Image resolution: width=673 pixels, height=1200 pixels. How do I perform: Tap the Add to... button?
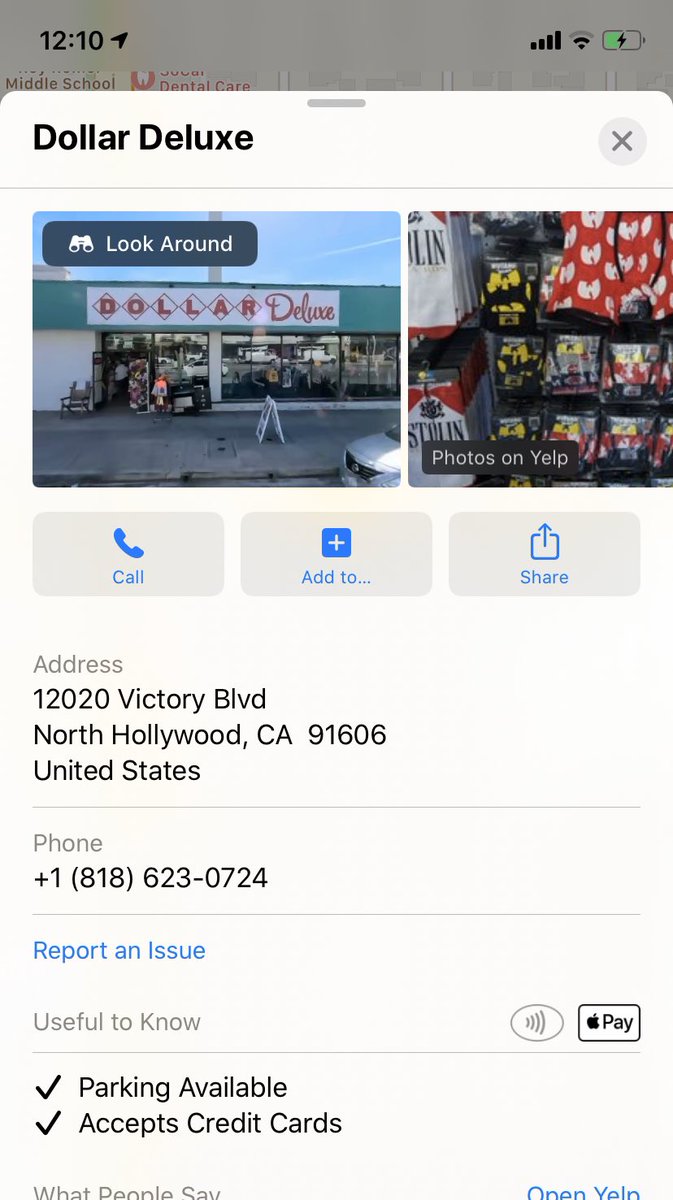click(x=336, y=554)
